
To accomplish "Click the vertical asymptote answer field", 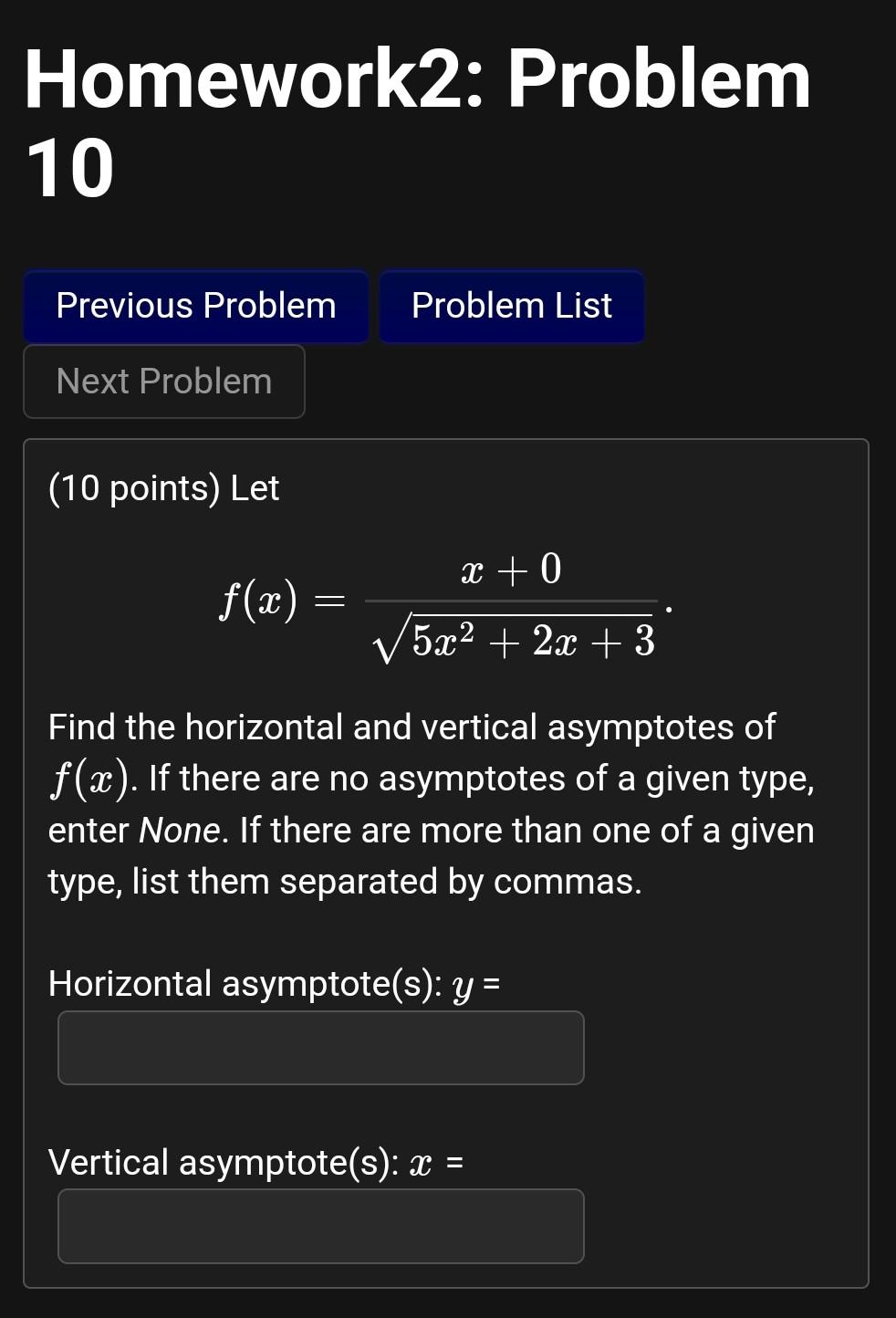I will coord(321,1226).
